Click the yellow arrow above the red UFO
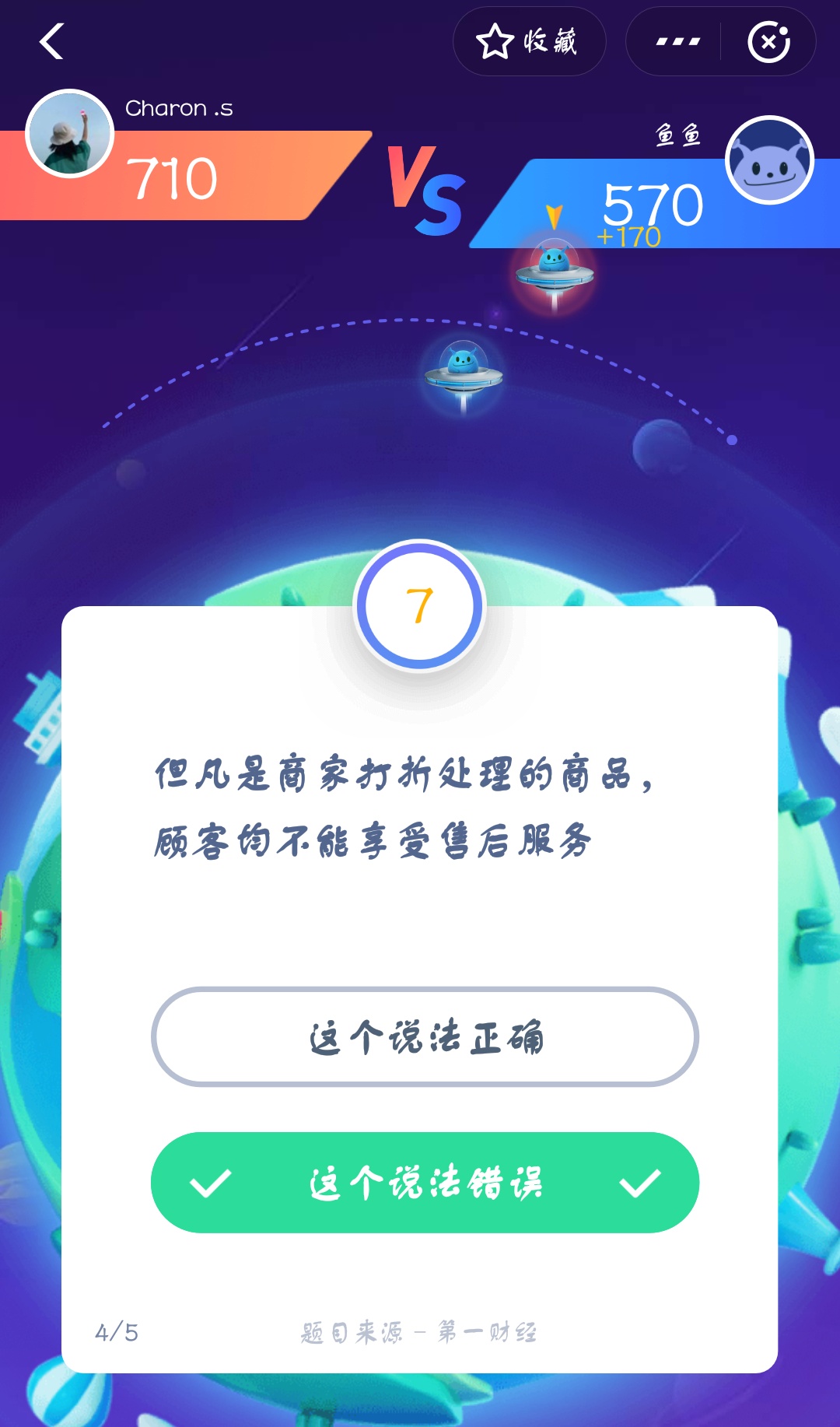 [x=554, y=216]
